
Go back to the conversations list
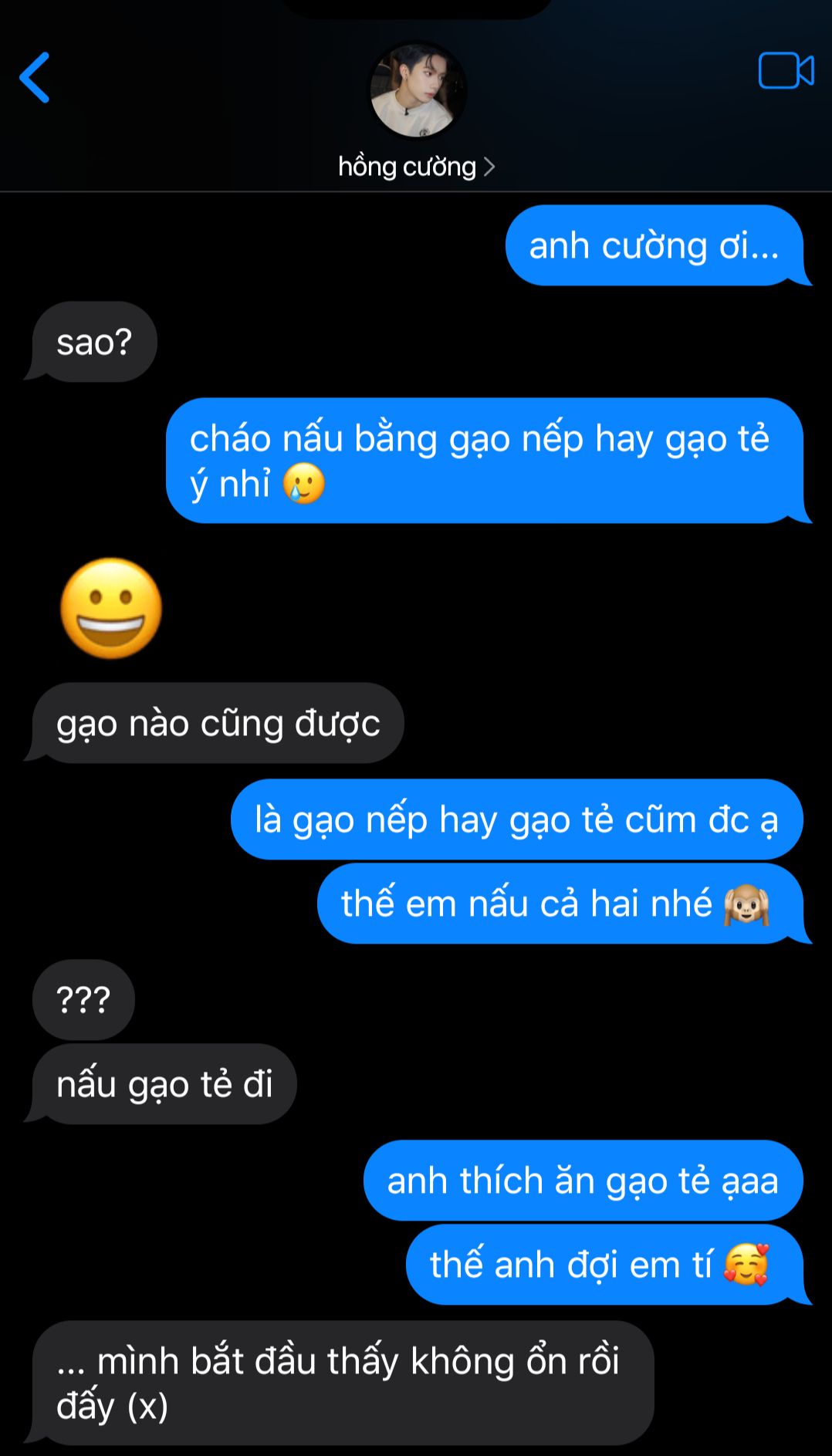click(x=35, y=77)
